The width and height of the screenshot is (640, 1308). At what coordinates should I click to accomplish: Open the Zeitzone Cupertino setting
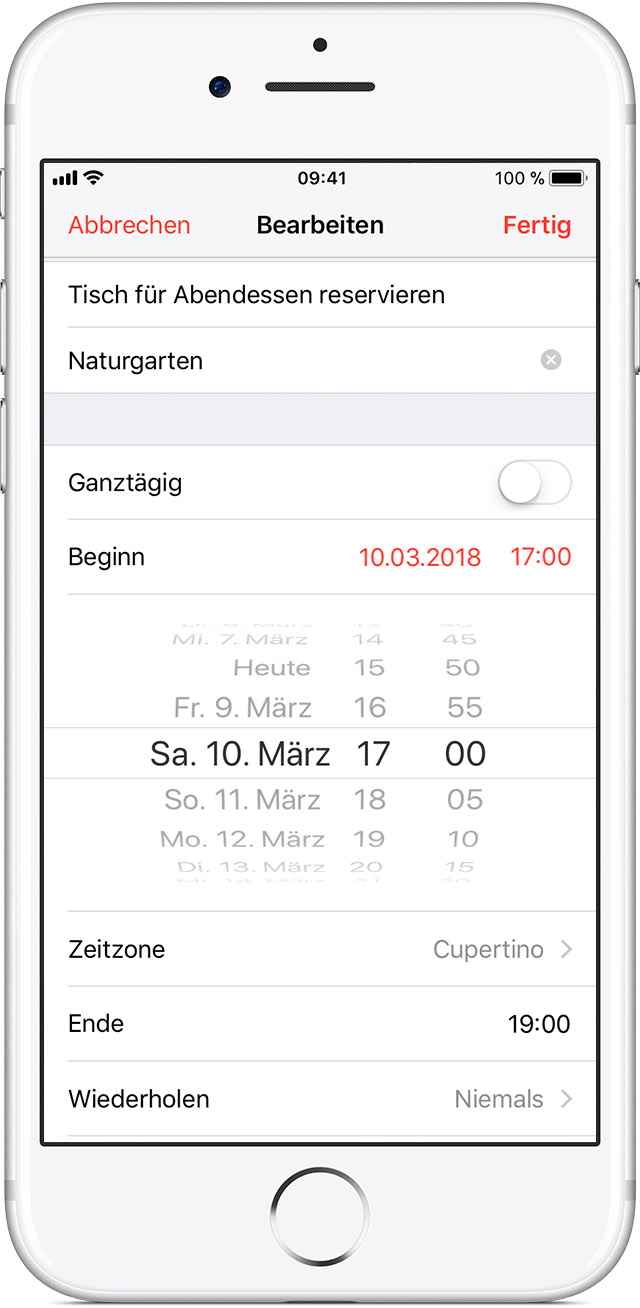320,949
